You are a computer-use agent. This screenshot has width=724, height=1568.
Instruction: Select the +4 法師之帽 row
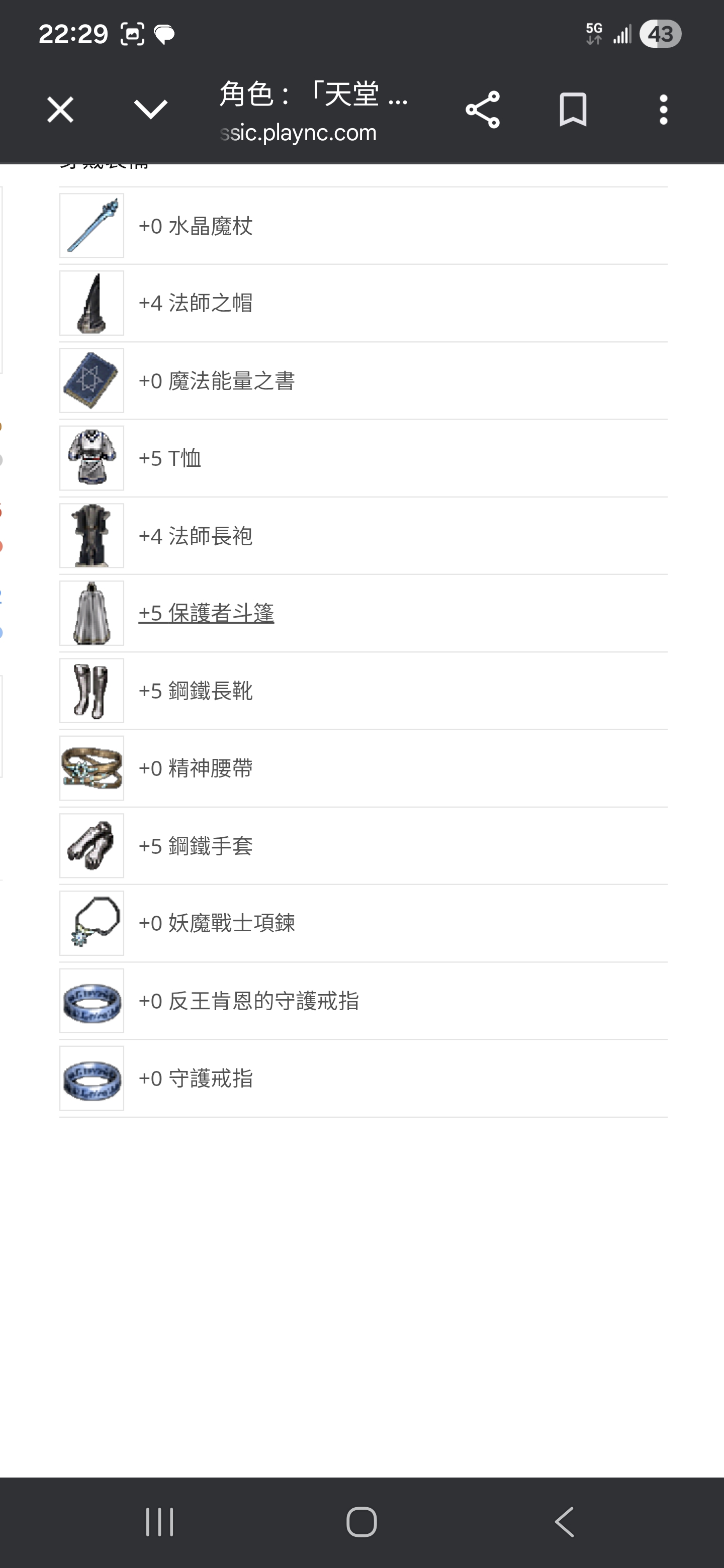[196, 303]
